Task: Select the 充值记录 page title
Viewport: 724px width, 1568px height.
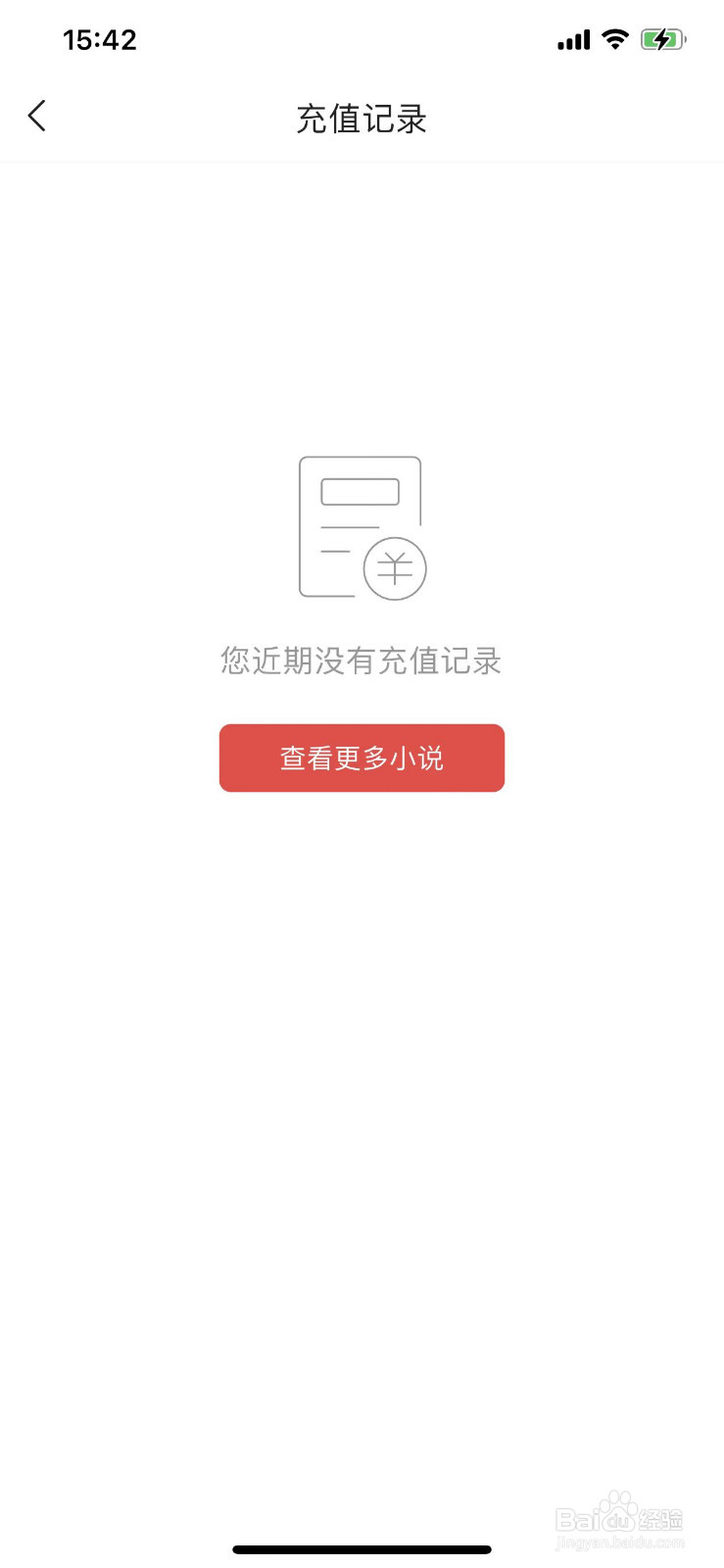Action: coord(361,118)
